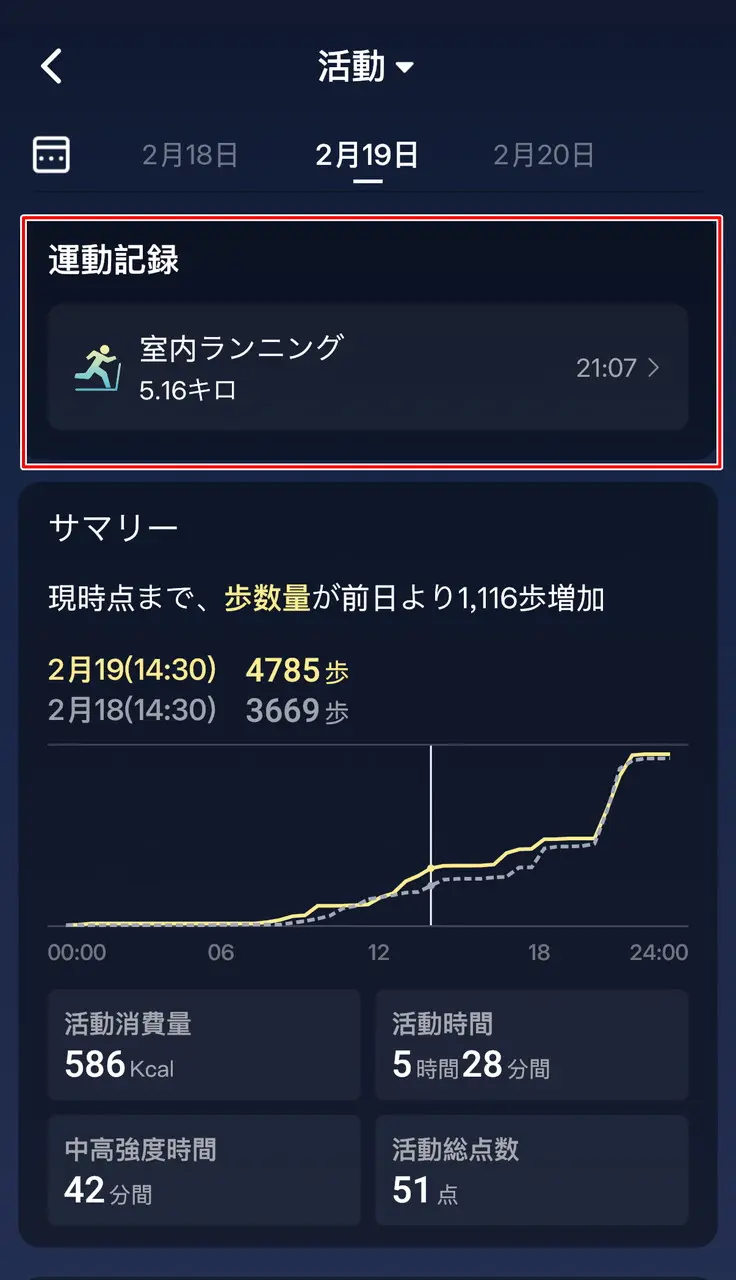Switch to the 2月20日 date tab
The image size is (736, 1280).
[544, 154]
